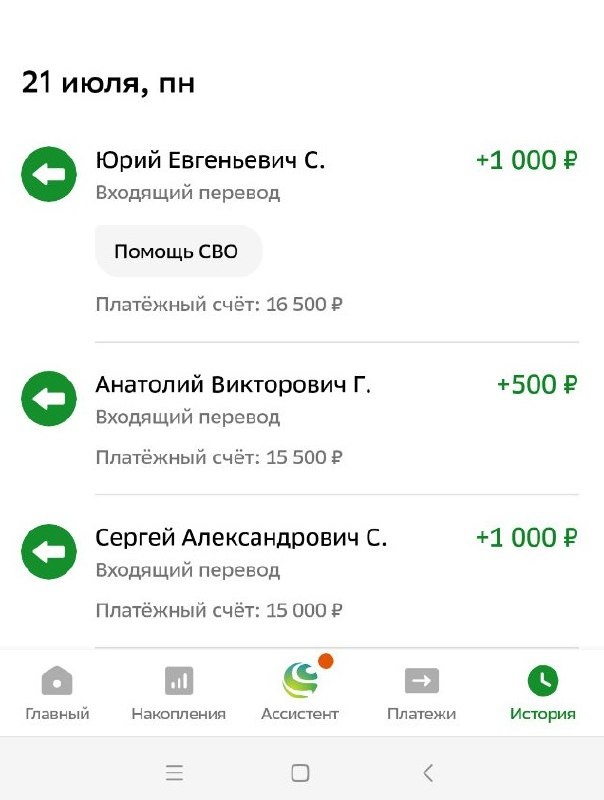Open the Ассистент tab
The width and height of the screenshot is (604, 800).
[x=300, y=693]
